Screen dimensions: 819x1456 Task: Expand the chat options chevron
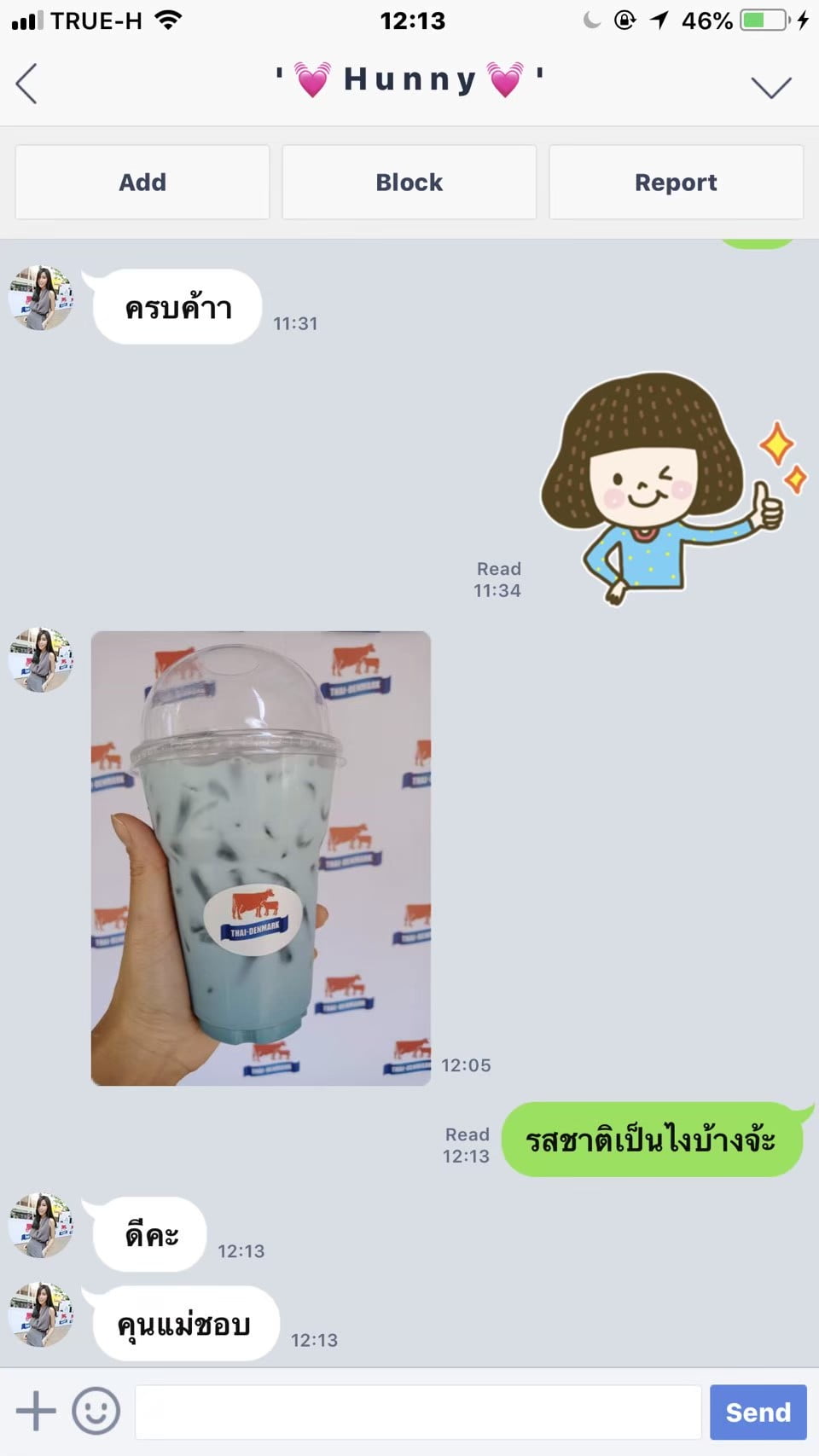[x=771, y=86]
